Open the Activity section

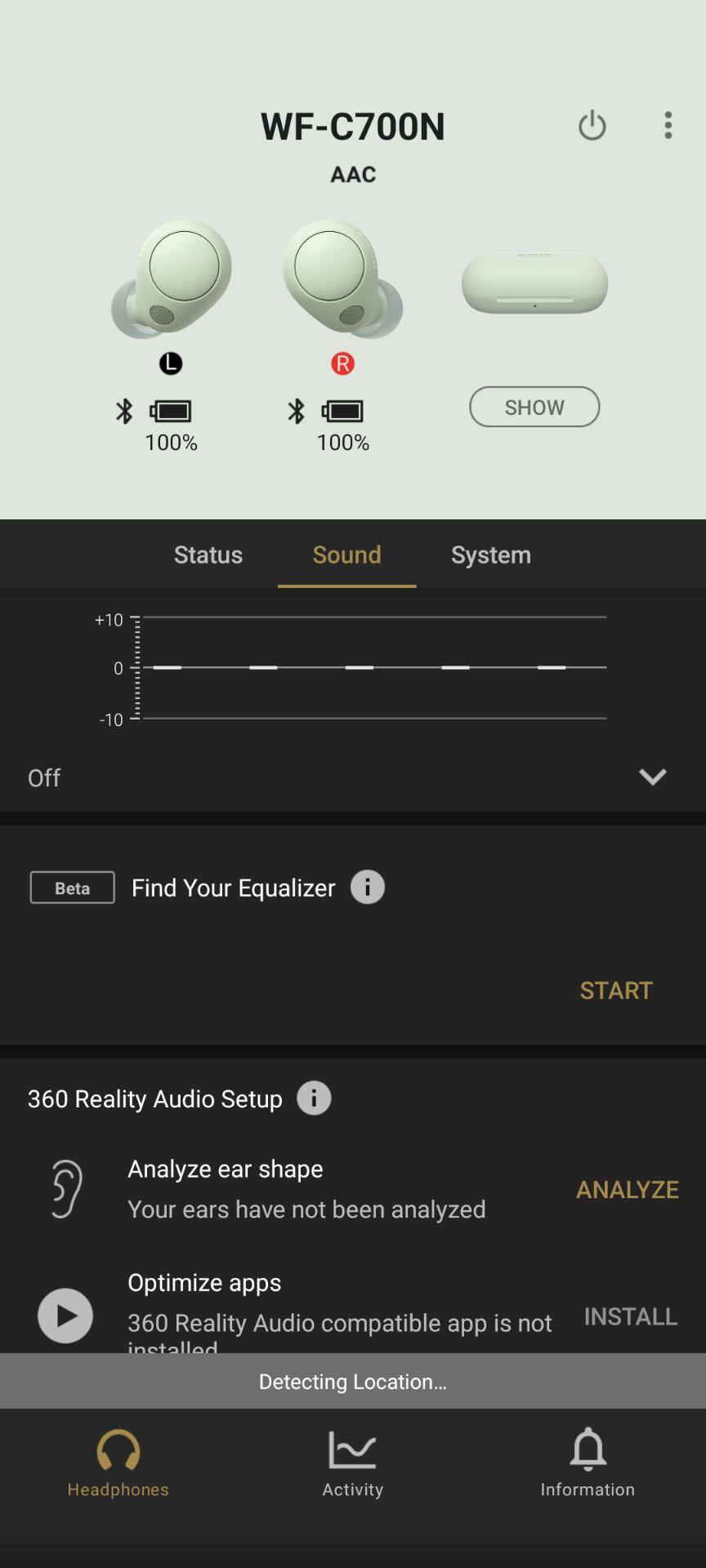(x=352, y=1463)
